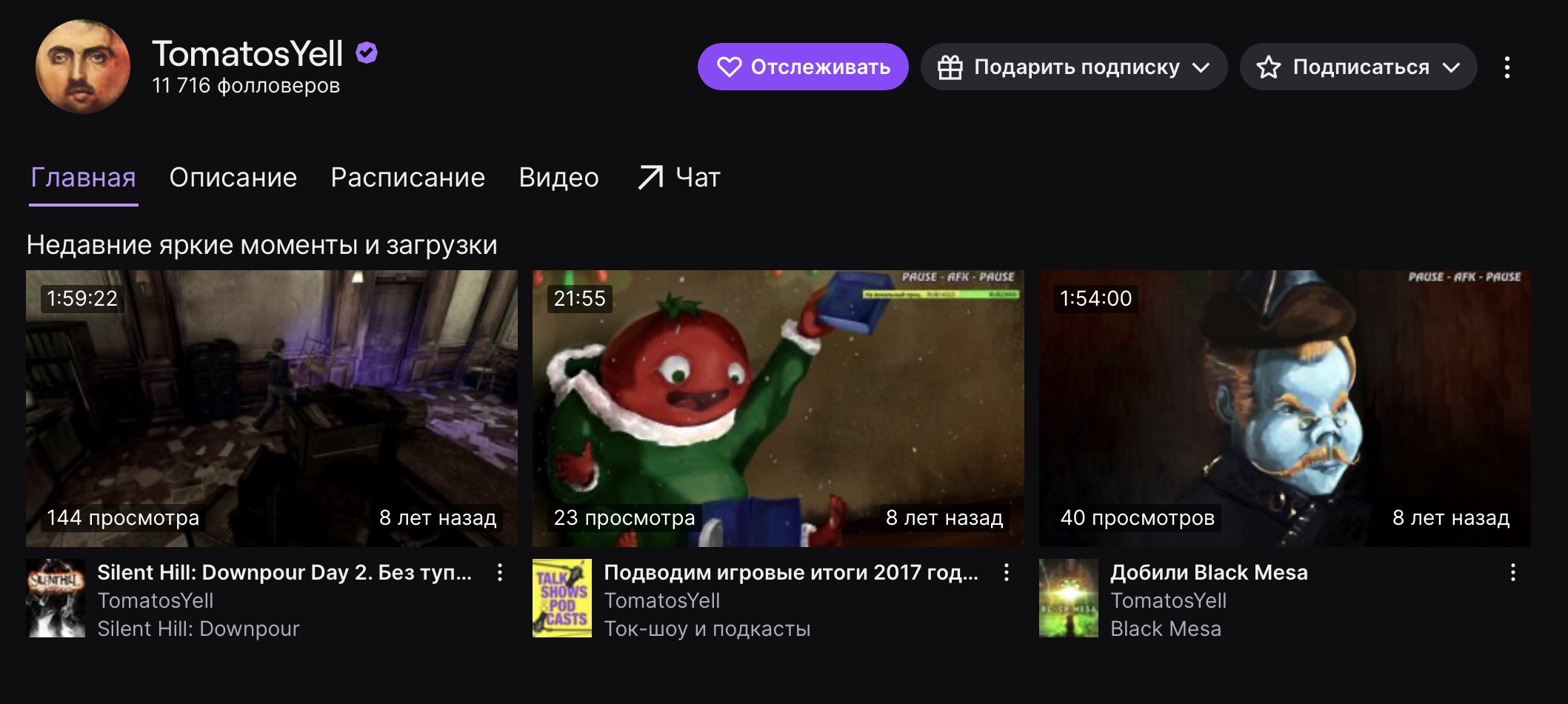Switch to the Расписание tab
Viewport: 1568px width, 704px height.
(x=408, y=178)
